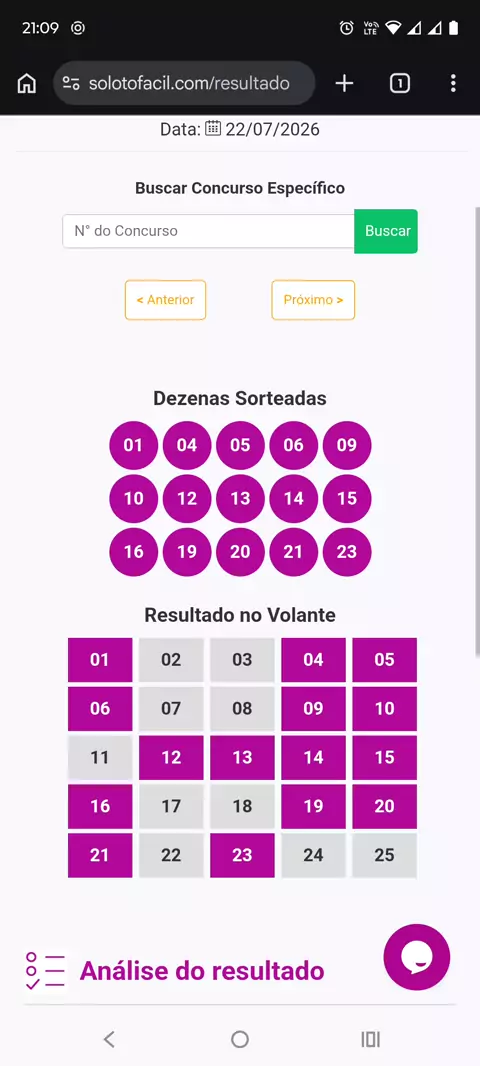Image resolution: width=480 pixels, height=1066 pixels.
Task: Open a new browser tab
Action: (x=345, y=84)
